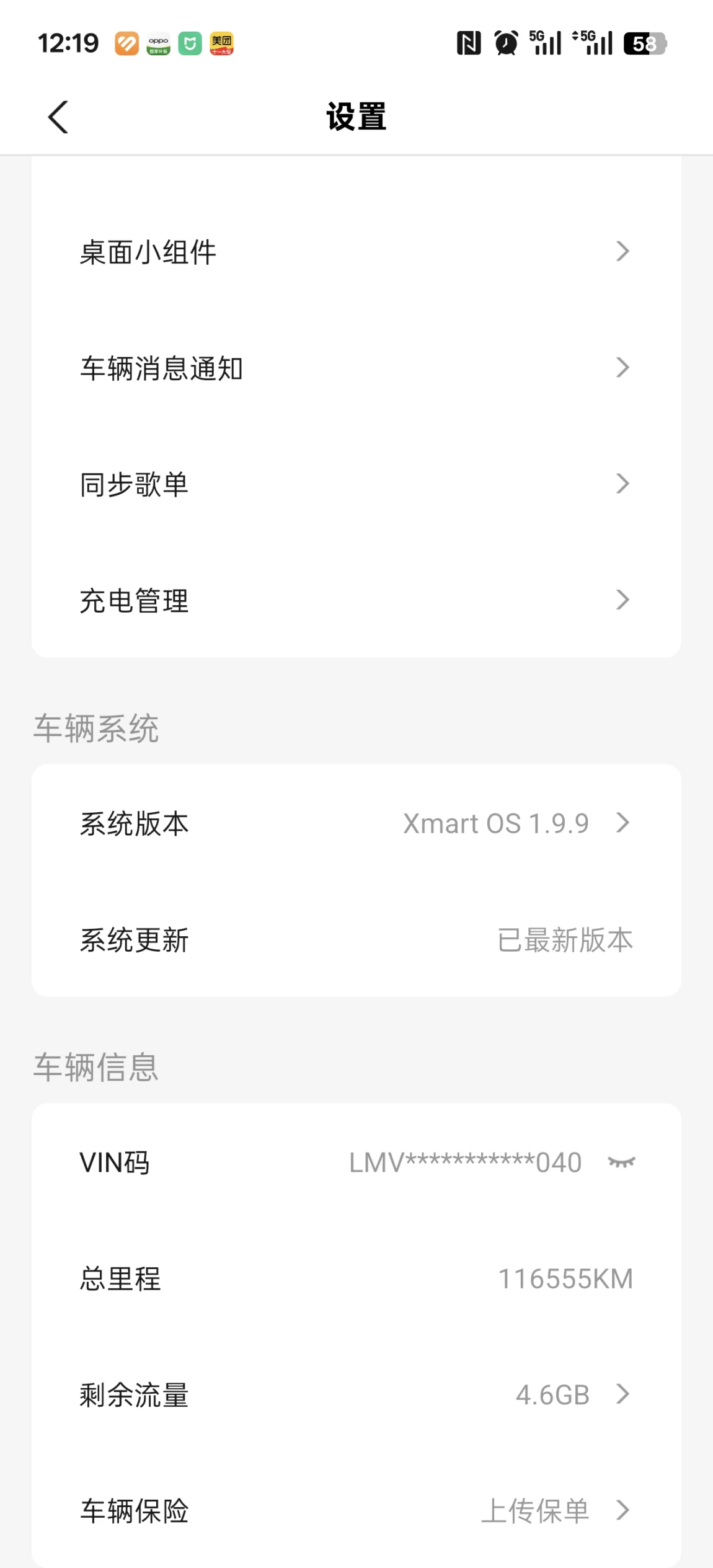Open 充电管理 settings
The width and height of the screenshot is (713, 1568).
(x=356, y=600)
